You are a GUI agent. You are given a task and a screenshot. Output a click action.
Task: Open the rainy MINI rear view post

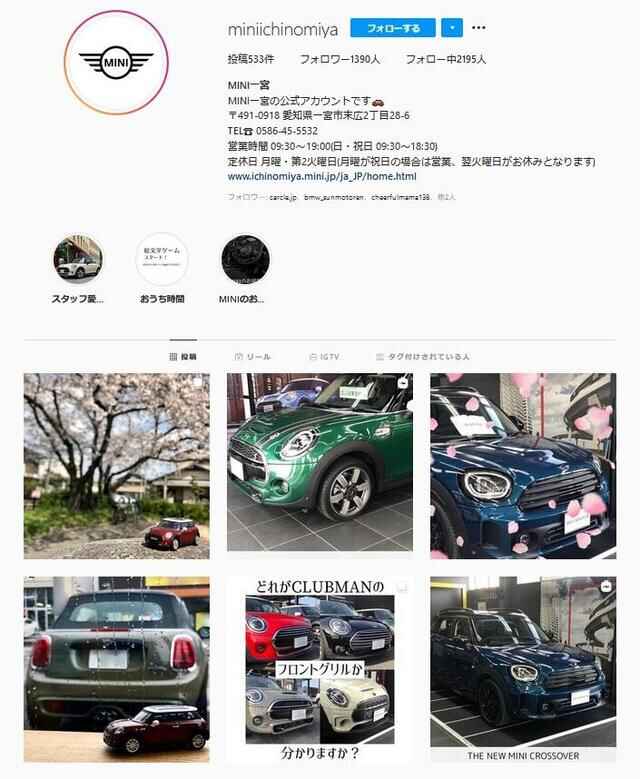pyautogui.click(x=117, y=668)
